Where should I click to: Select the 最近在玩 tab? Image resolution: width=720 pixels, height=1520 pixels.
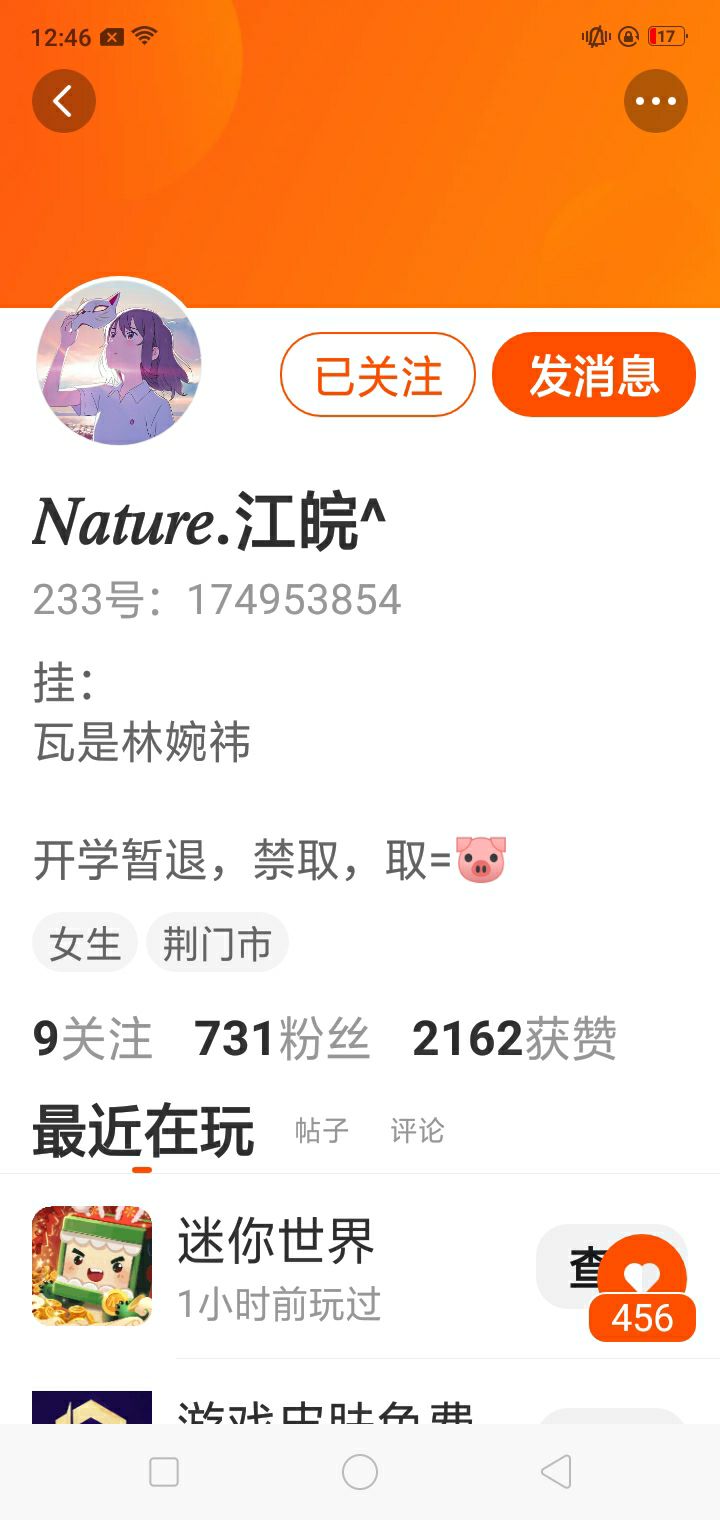pos(143,1131)
